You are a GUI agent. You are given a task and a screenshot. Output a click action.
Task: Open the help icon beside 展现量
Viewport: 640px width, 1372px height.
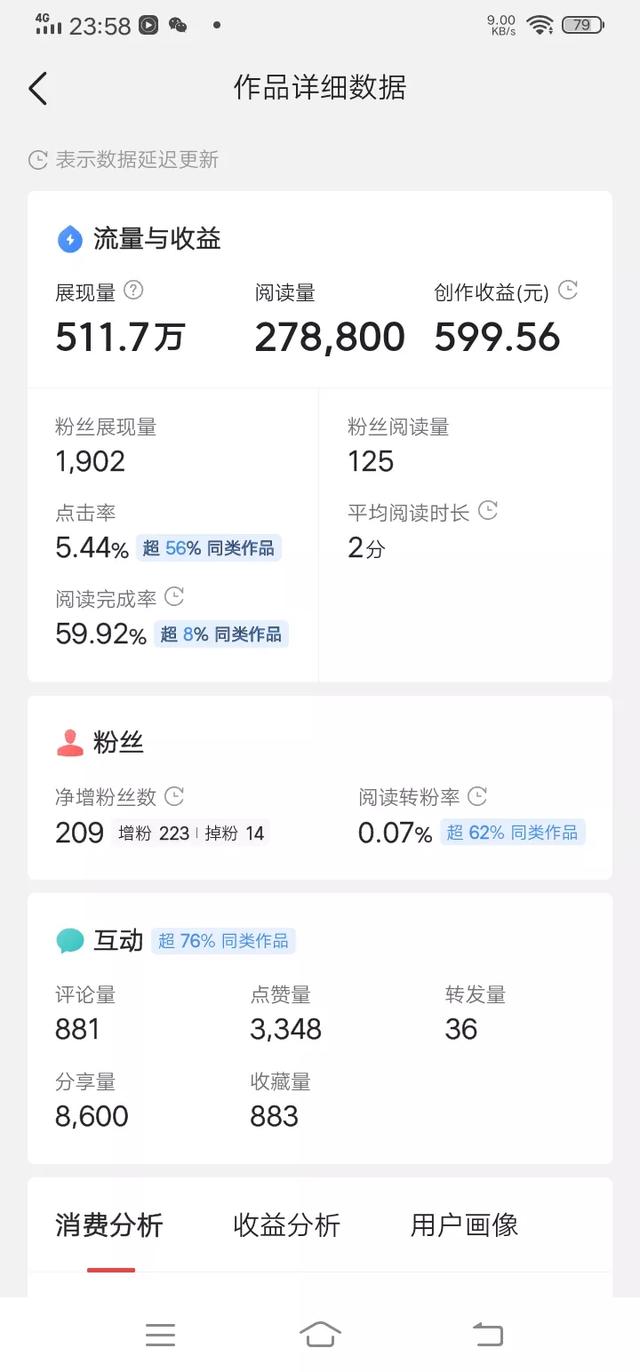[x=133, y=291]
